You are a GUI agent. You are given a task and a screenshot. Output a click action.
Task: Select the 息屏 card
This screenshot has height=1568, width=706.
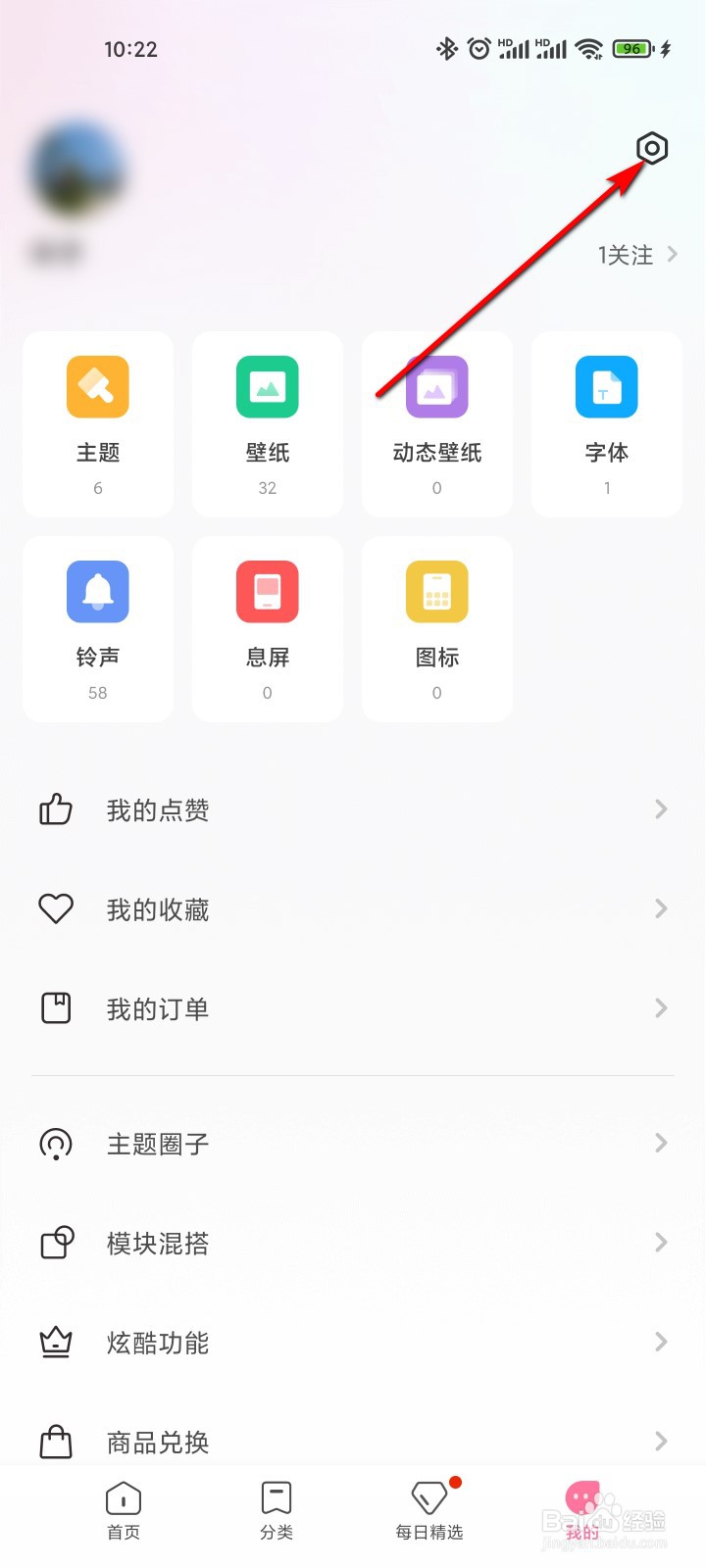click(268, 628)
